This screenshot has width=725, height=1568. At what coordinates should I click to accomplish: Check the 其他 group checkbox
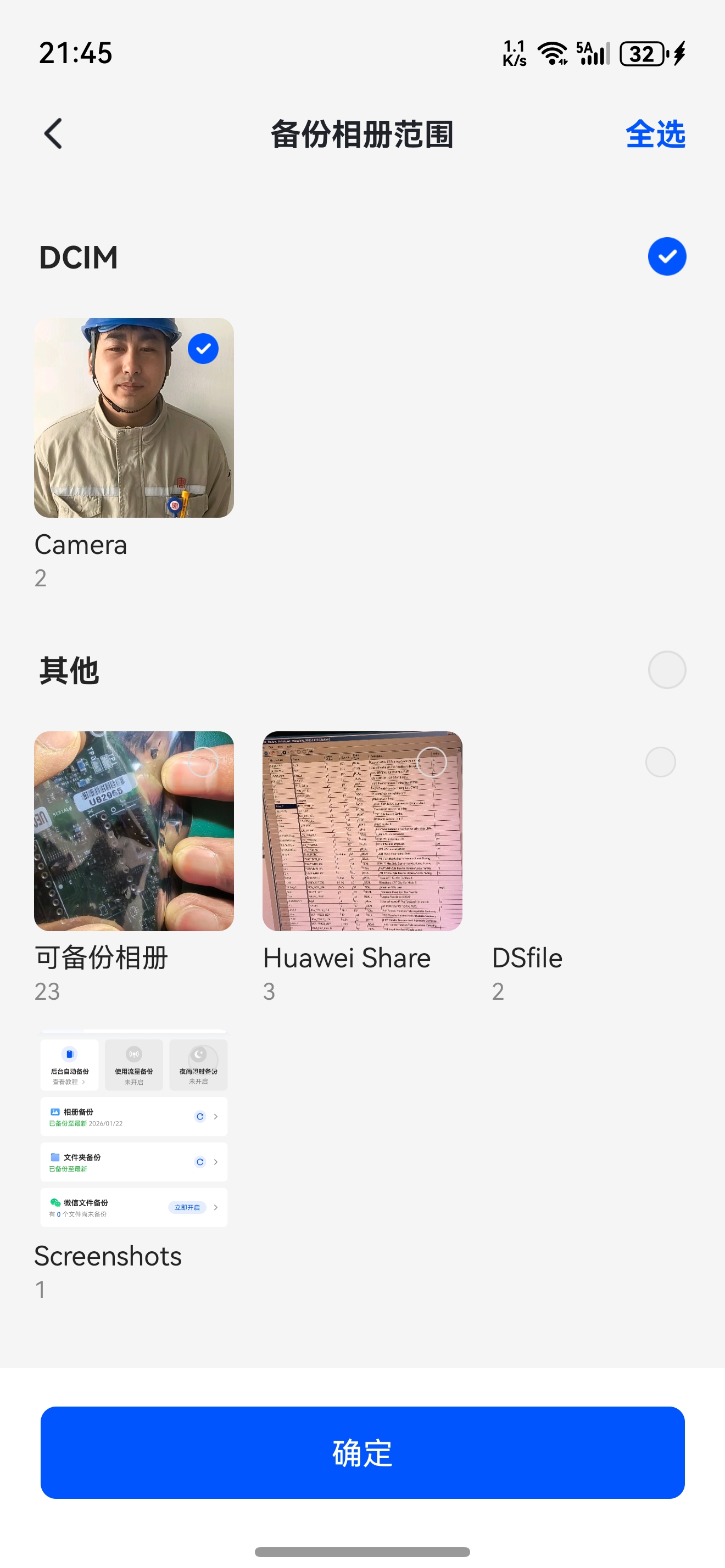tap(667, 670)
